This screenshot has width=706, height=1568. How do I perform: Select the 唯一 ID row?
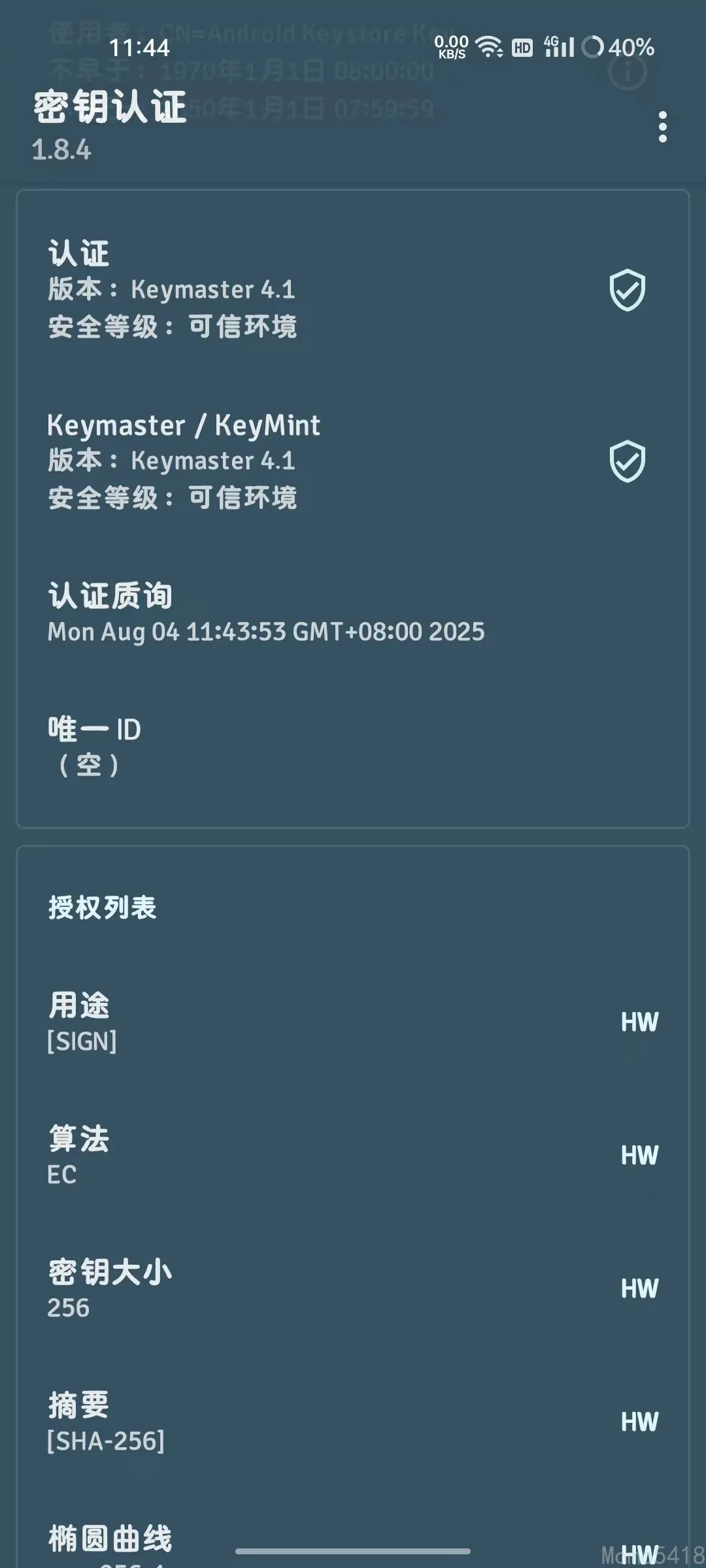[x=353, y=747]
